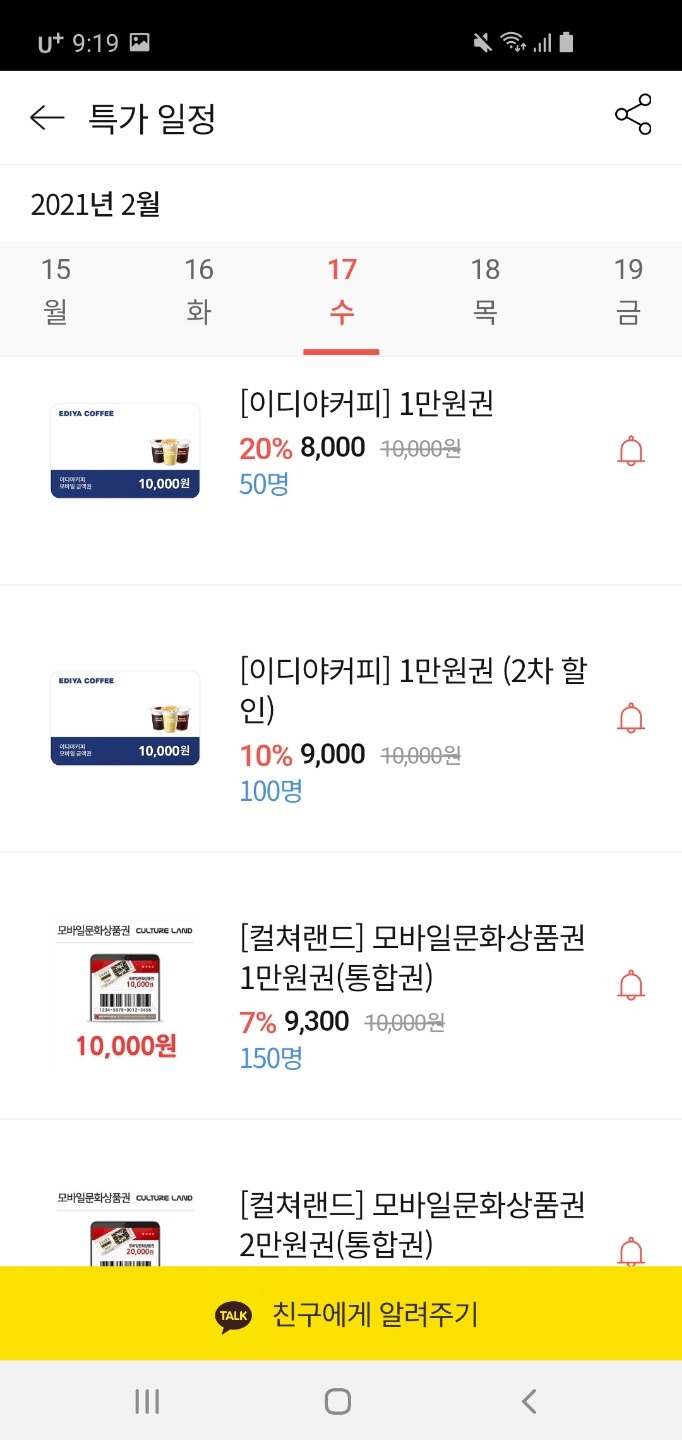
Task: Select Monday the 15th
Action: pos(56,292)
